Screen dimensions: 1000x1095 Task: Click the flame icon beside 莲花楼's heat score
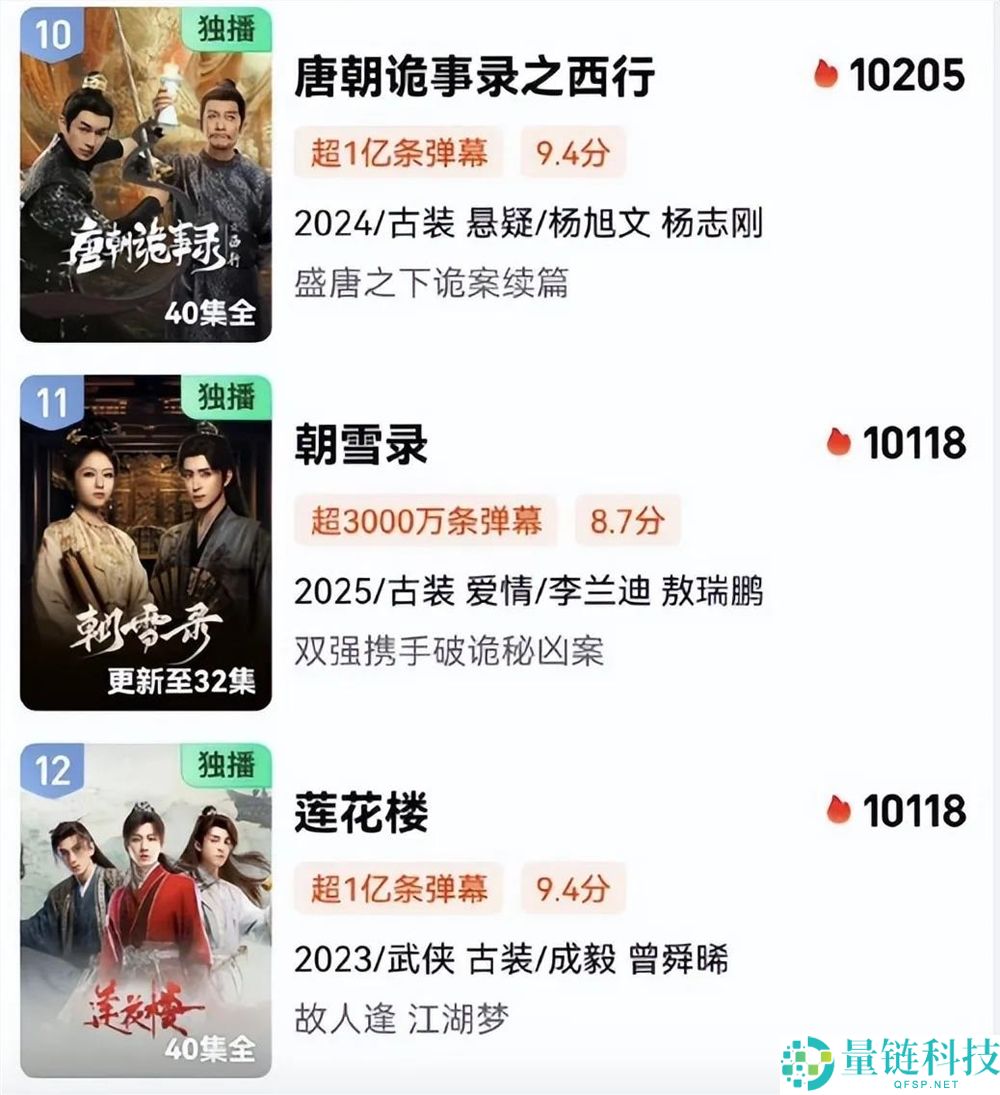click(838, 813)
